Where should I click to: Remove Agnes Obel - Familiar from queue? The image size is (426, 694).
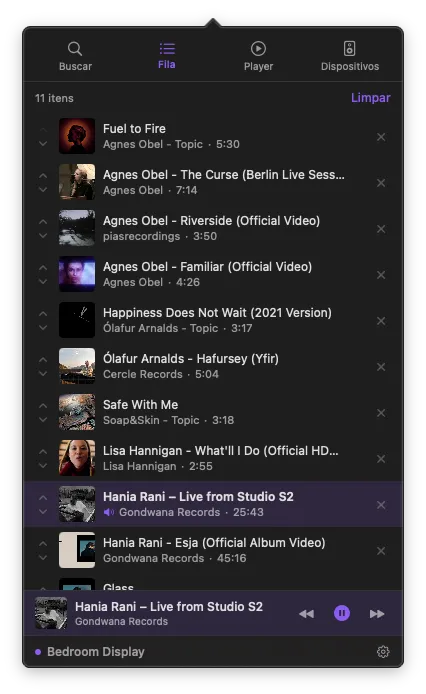tap(381, 275)
